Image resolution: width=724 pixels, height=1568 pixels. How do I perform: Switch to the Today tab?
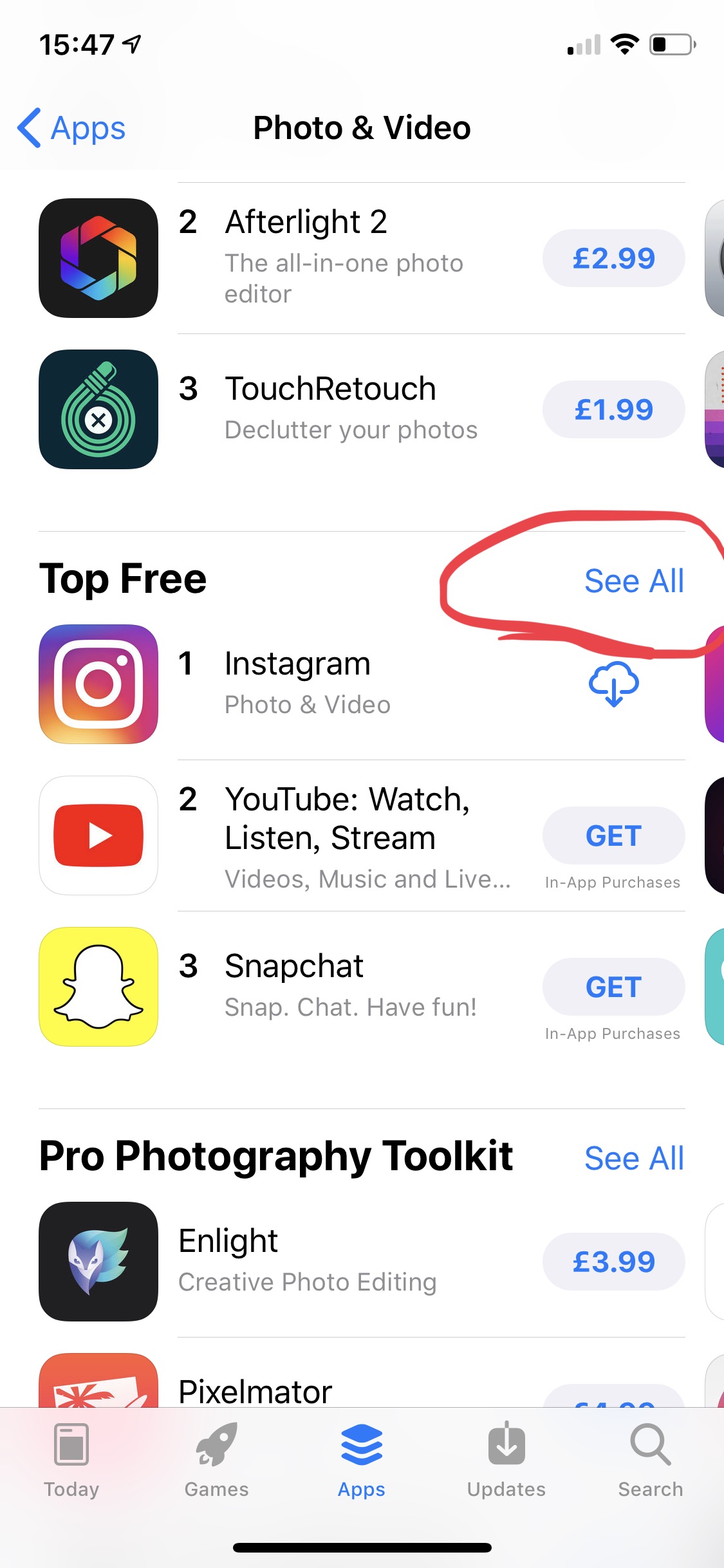click(x=71, y=1461)
